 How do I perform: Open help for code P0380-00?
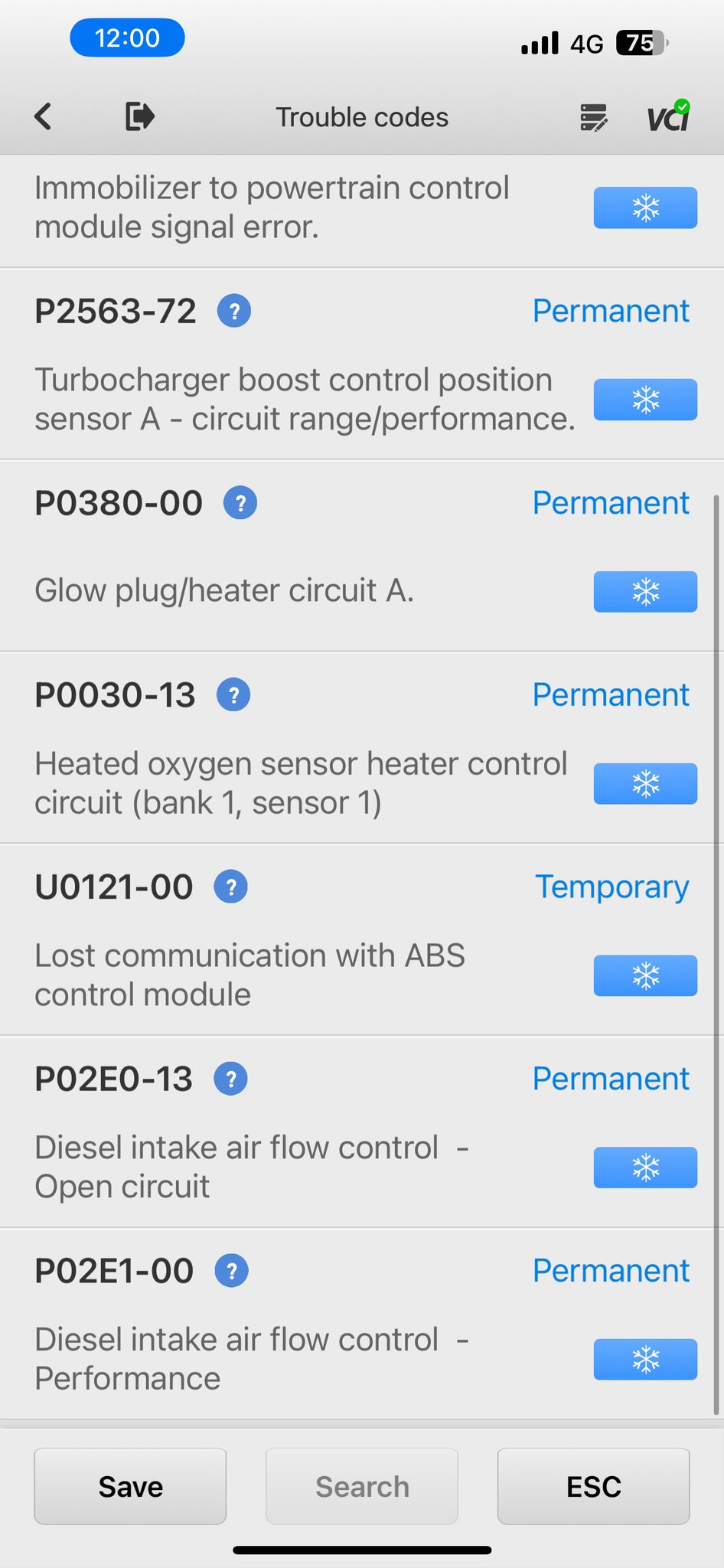(240, 504)
